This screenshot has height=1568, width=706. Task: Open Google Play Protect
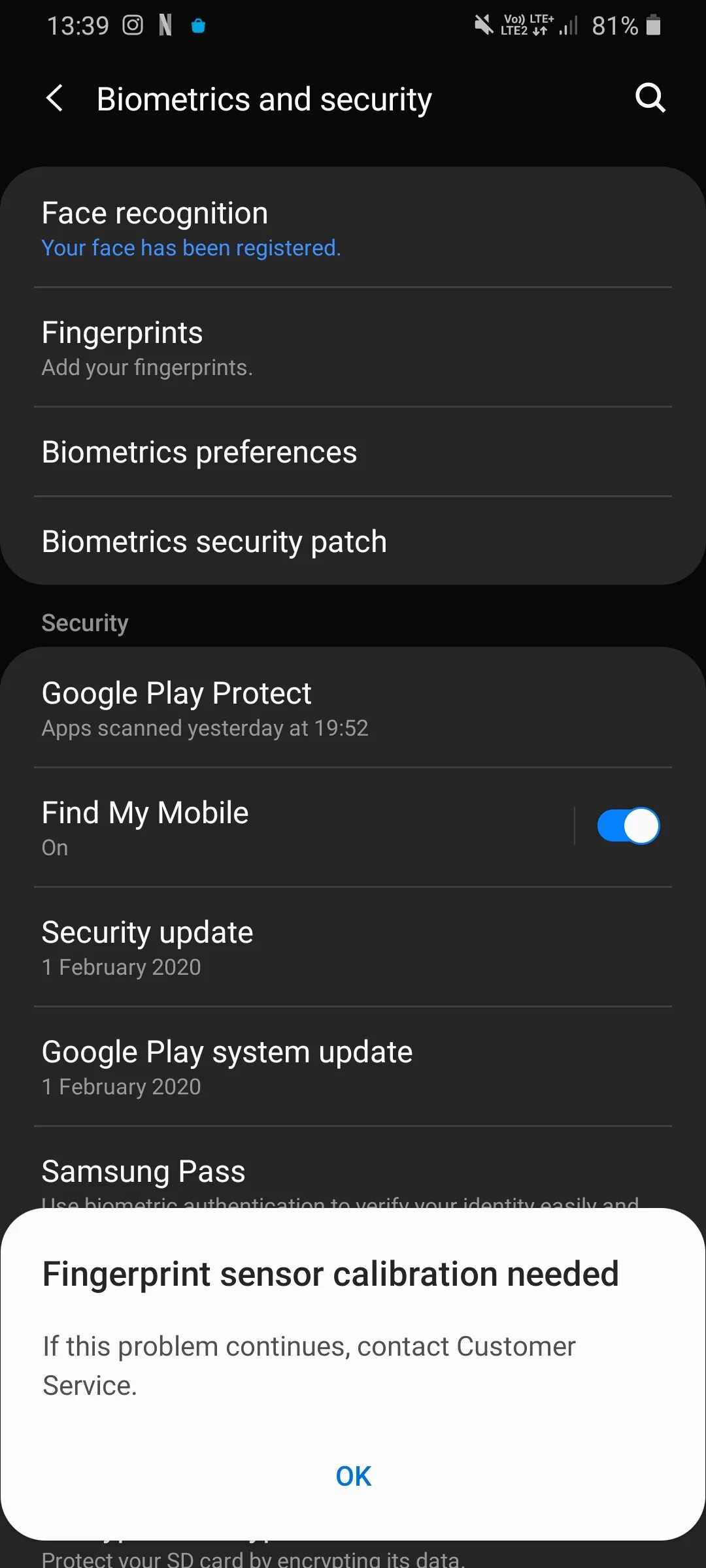point(353,709)
